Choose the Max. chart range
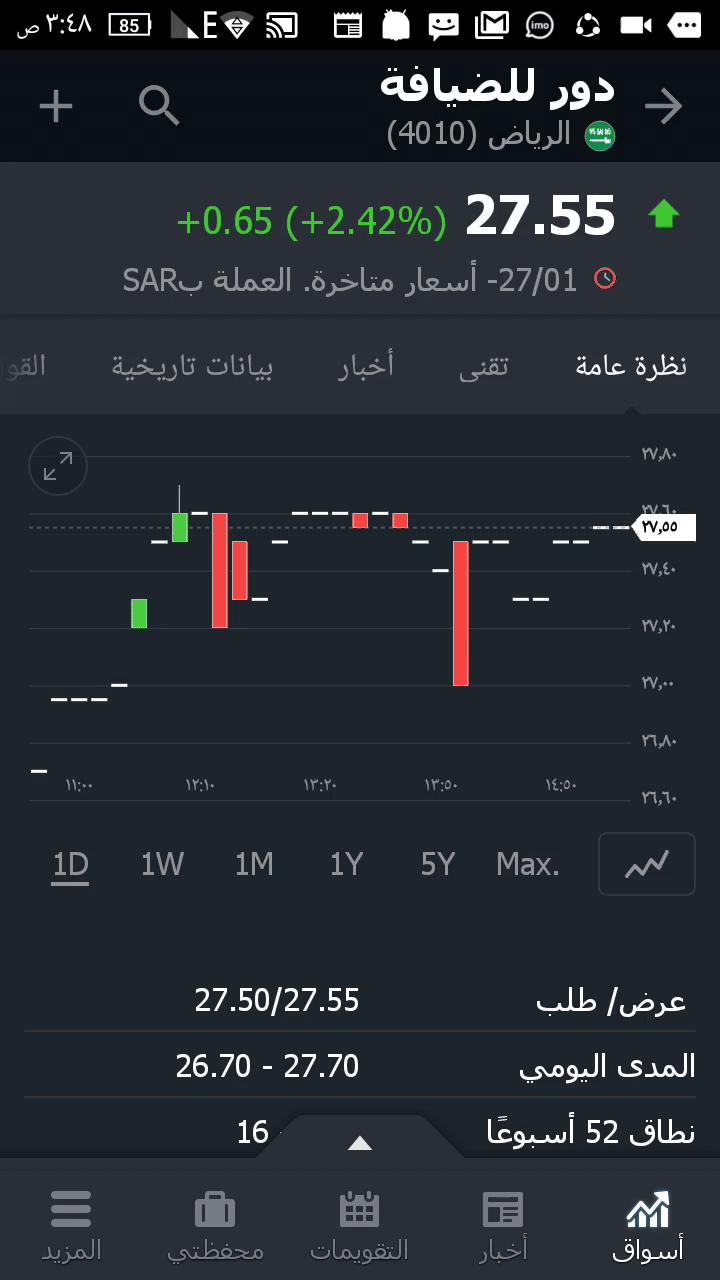 tap(527, 864)
